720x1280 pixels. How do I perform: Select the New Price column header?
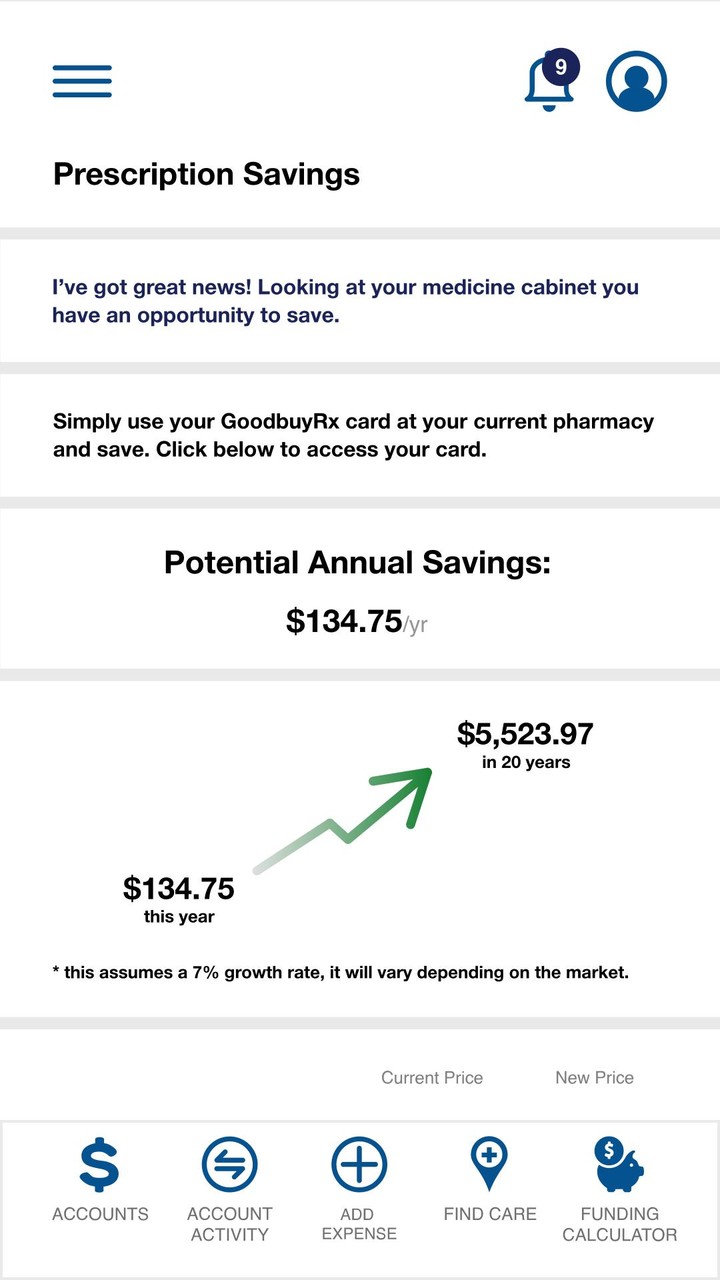coord(594,1077)
